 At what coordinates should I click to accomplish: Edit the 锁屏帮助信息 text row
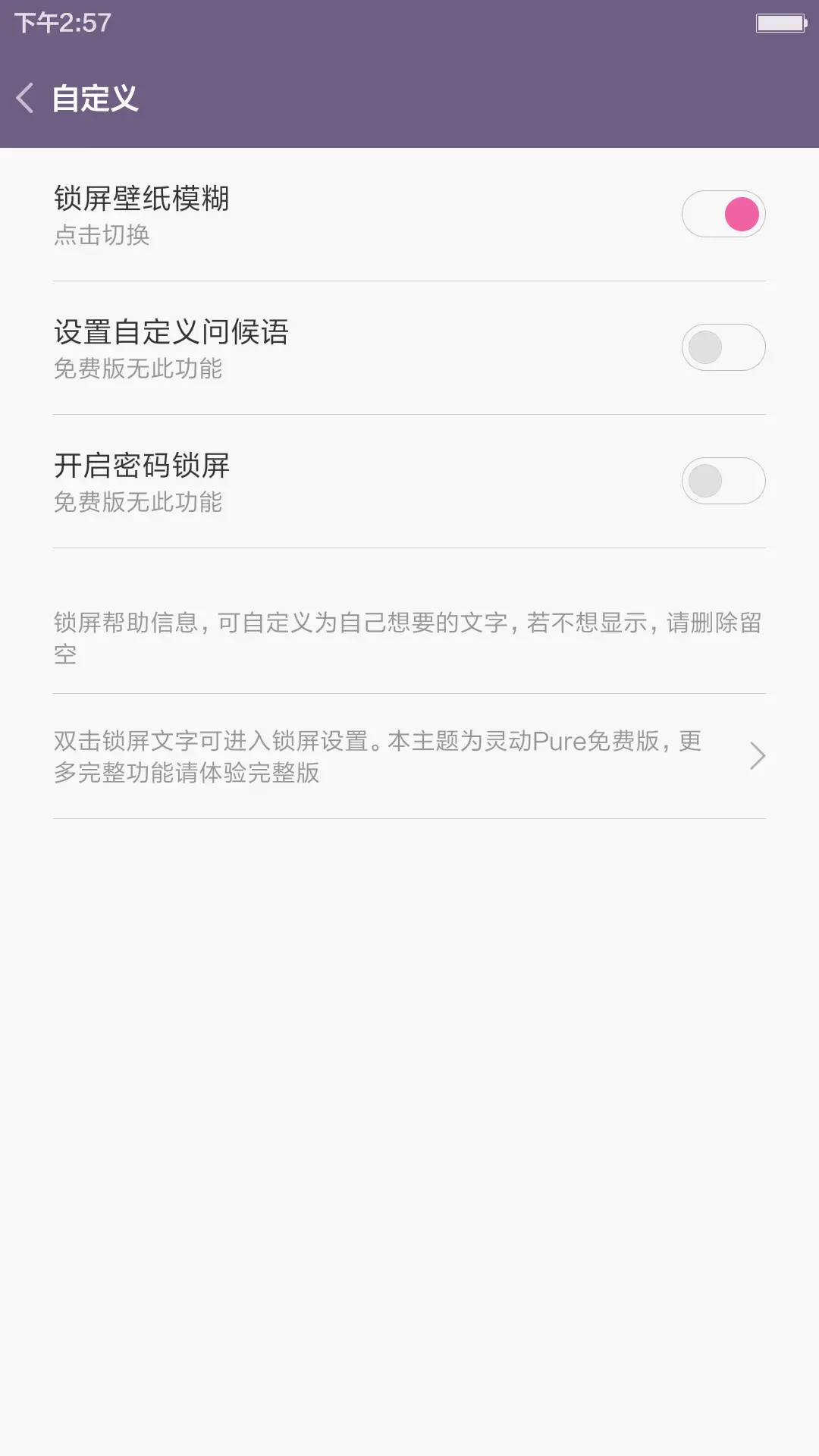point(409,638)
